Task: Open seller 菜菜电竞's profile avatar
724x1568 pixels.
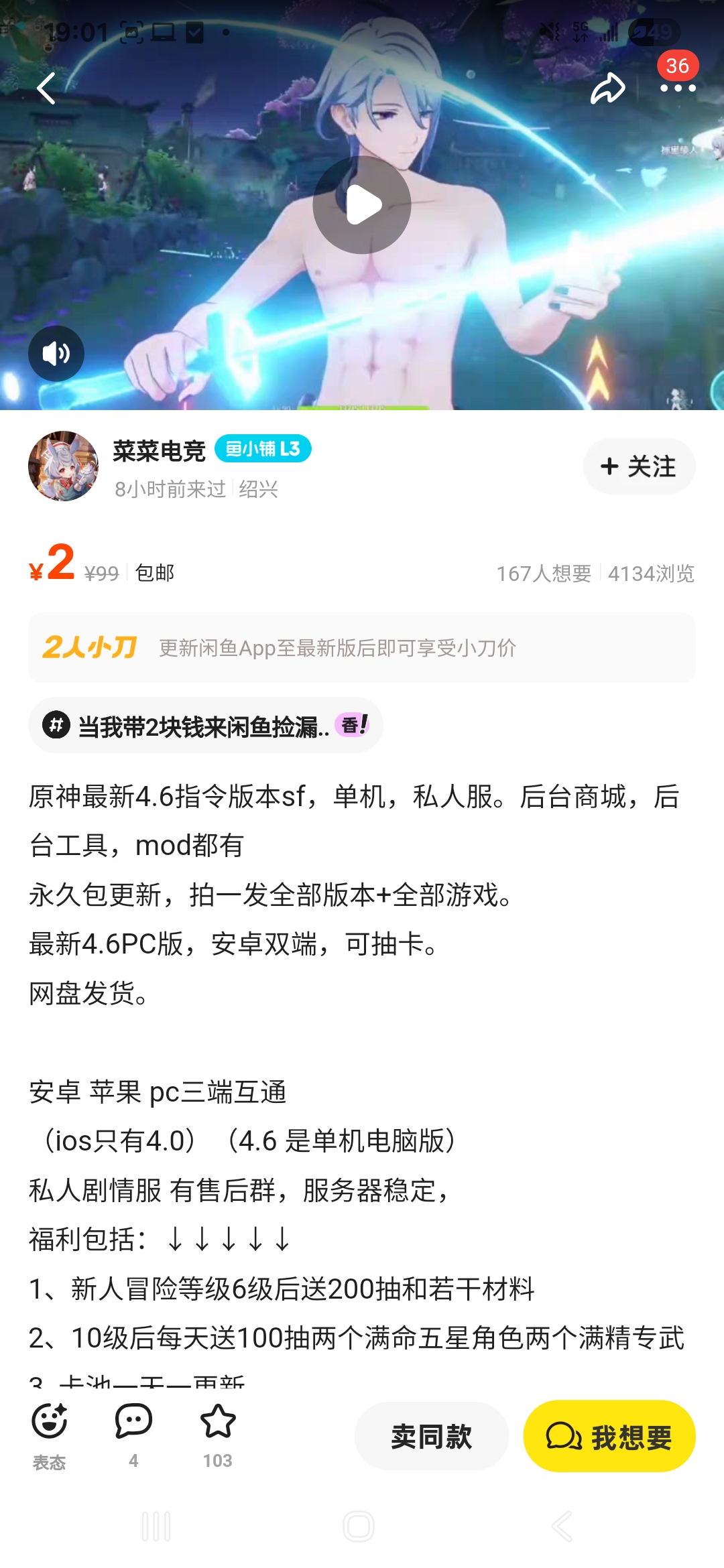Action: (x=63, y=466)
